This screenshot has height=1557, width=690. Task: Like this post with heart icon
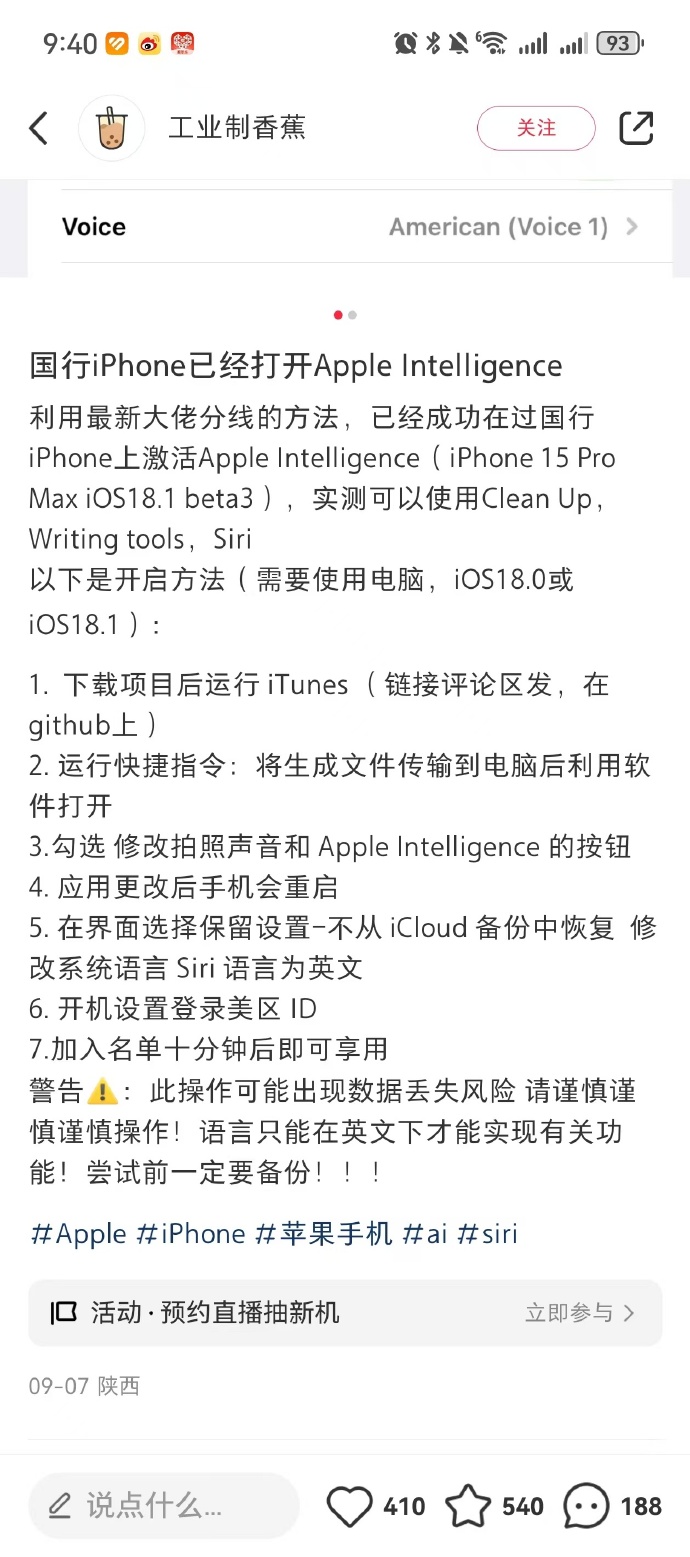(351, 1506)
